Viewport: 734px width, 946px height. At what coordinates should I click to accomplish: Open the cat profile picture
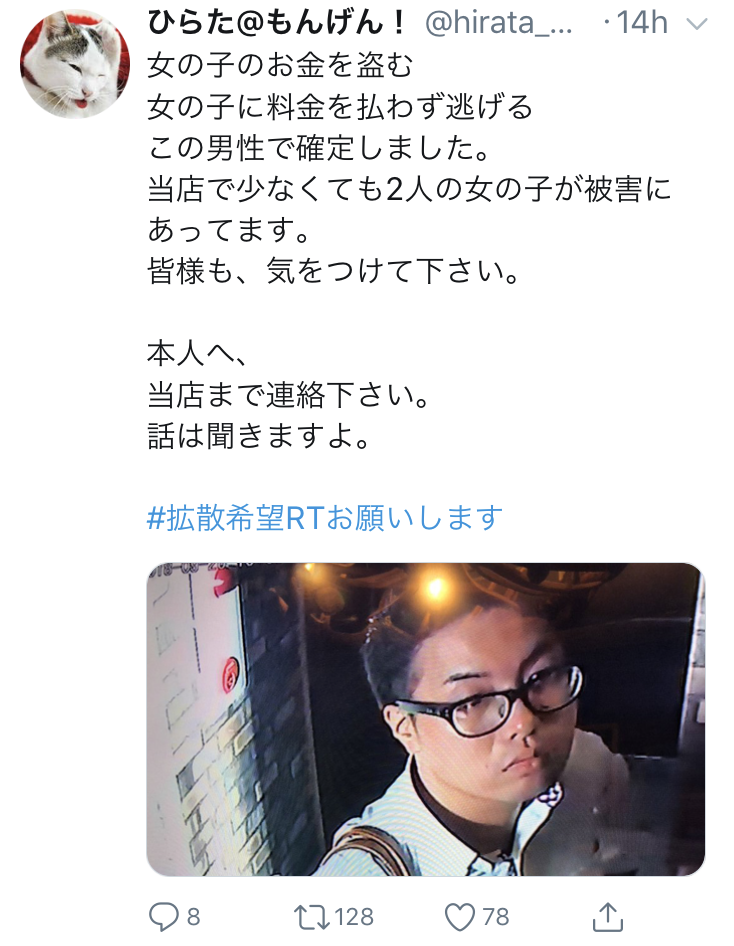pos(75,64)
